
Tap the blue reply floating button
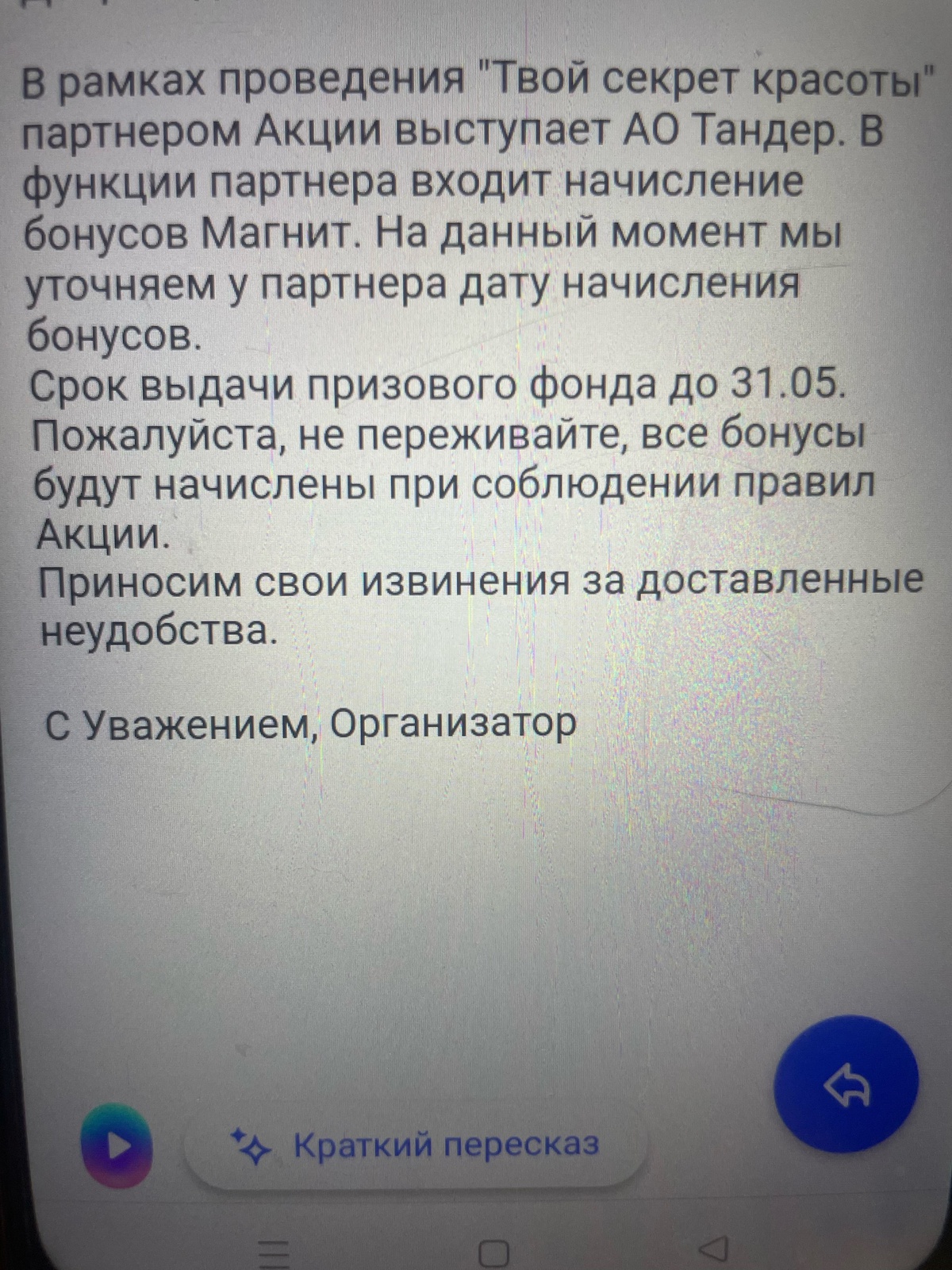point(846,1087)
